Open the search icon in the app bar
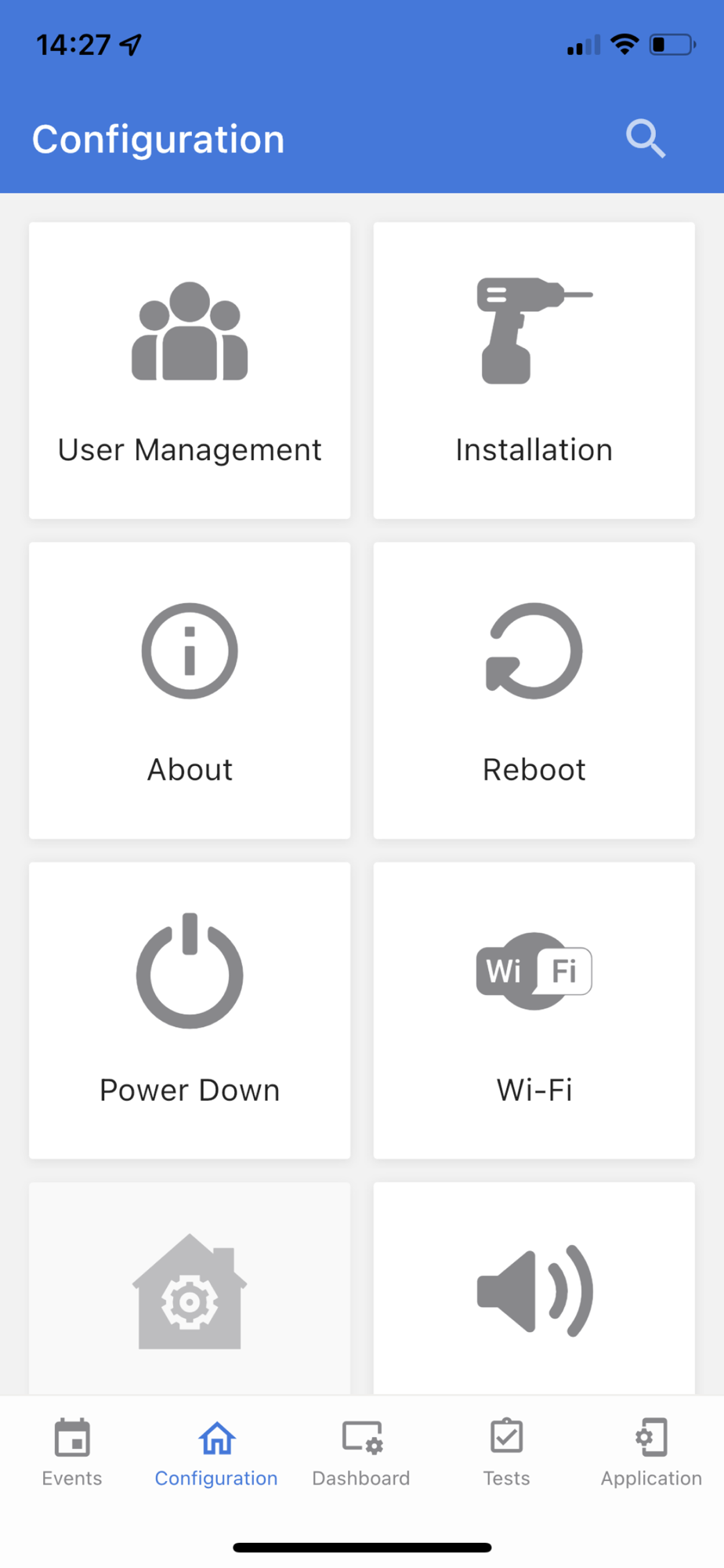 646,140
